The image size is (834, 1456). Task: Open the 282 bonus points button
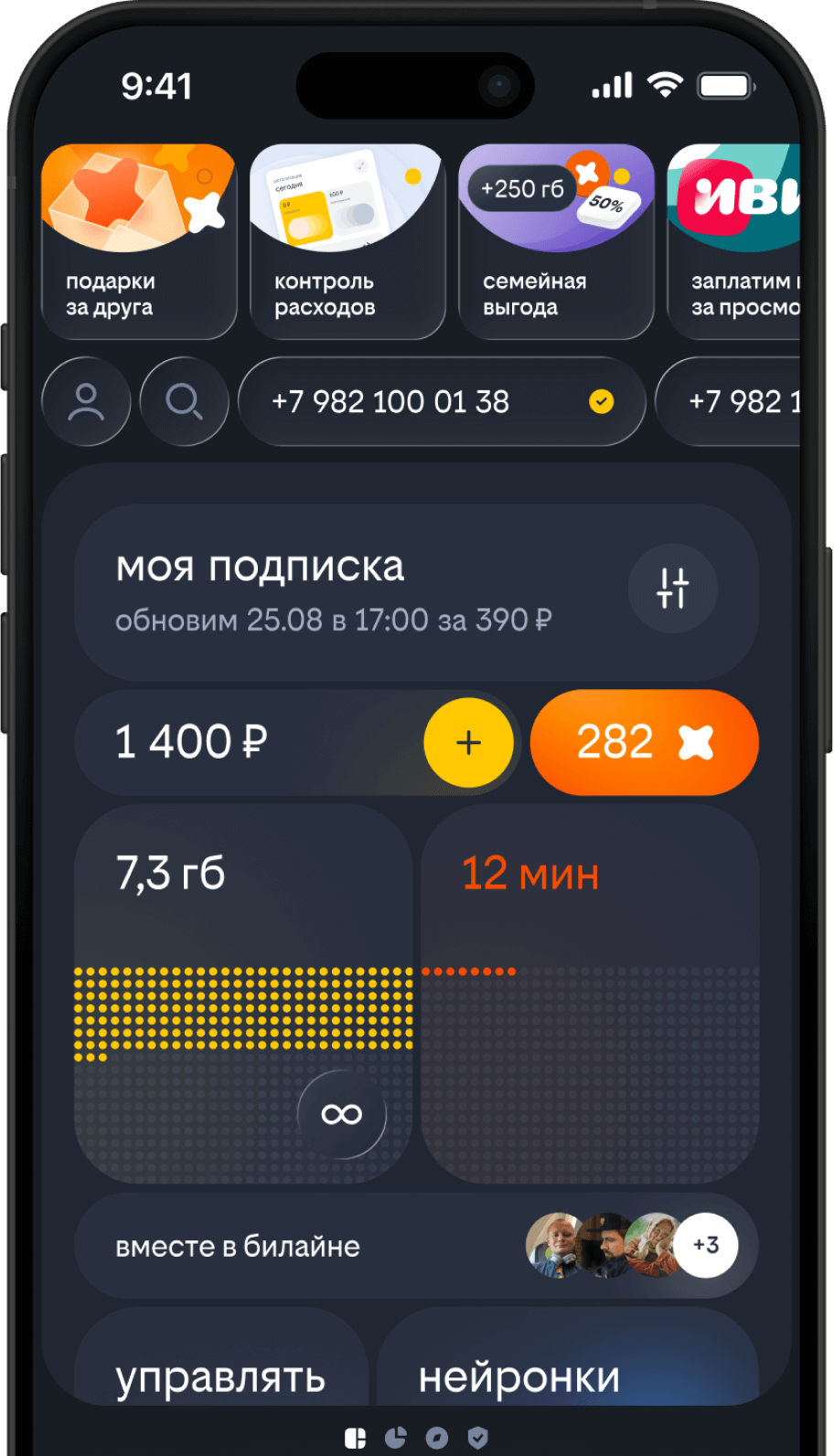[644, 742]
